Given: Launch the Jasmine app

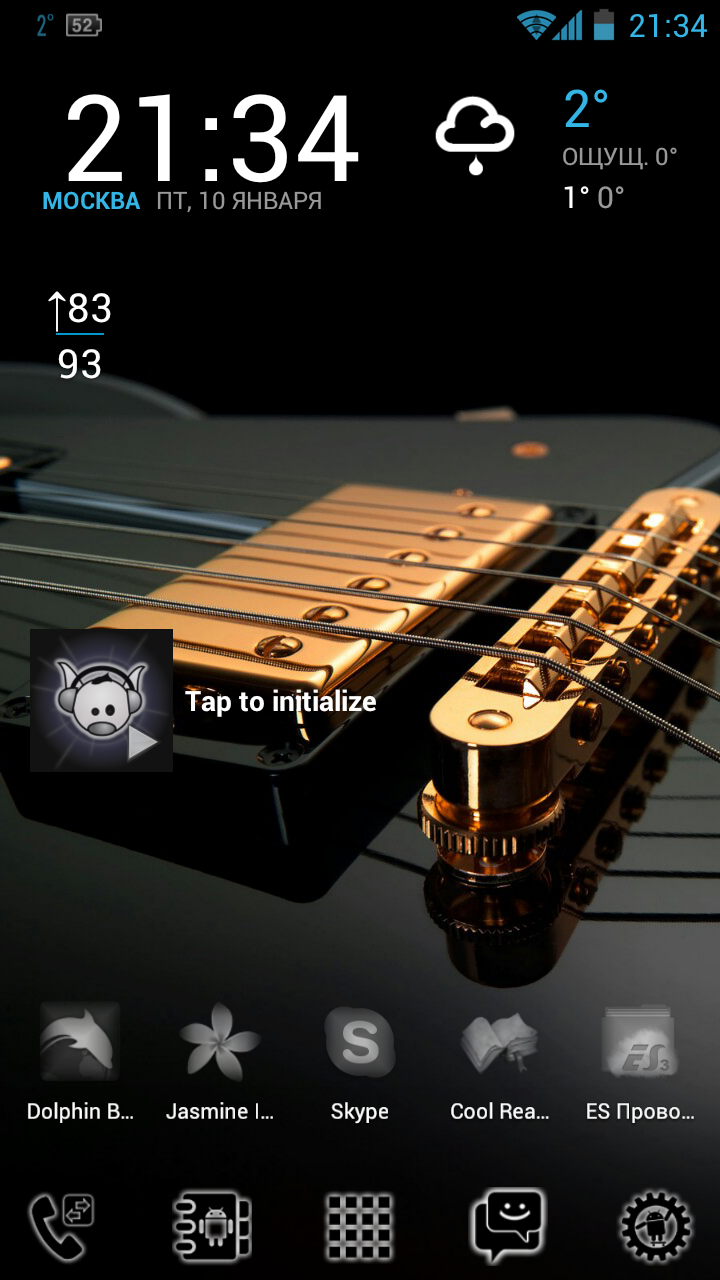Looking at the screenshot, I should point(220,1045).
